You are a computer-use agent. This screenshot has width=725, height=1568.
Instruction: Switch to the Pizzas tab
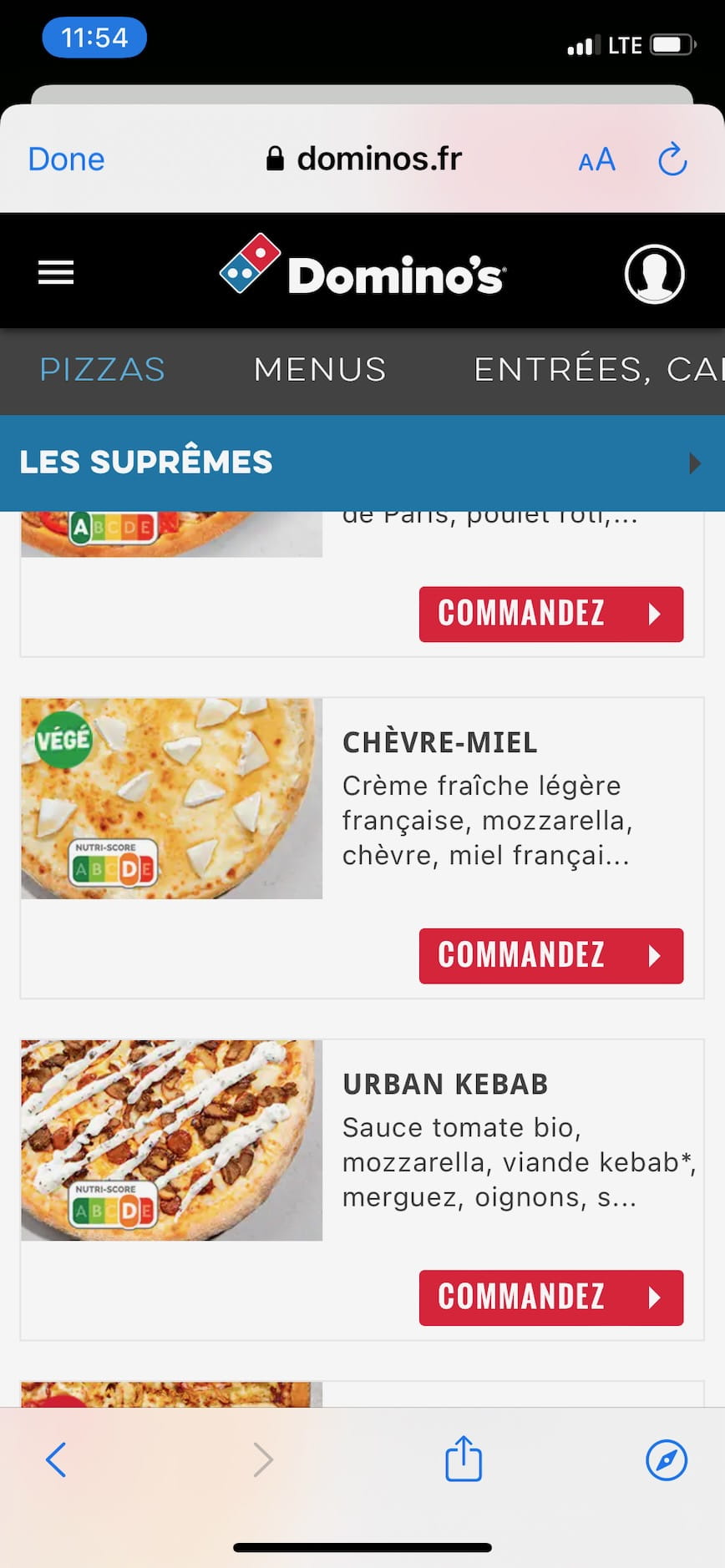tap(103, 370)
